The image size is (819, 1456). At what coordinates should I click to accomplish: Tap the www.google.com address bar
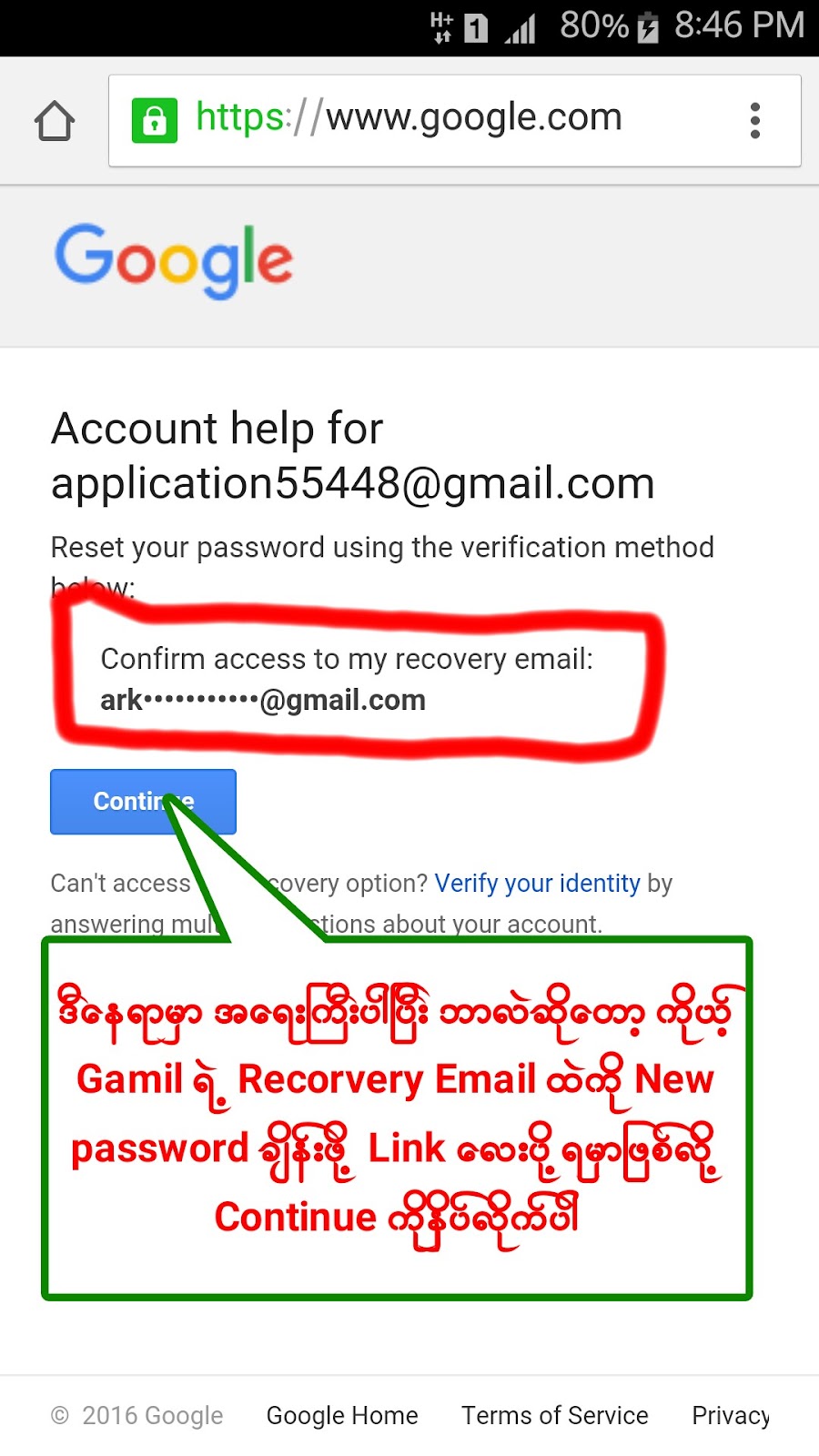click(437, 119)
